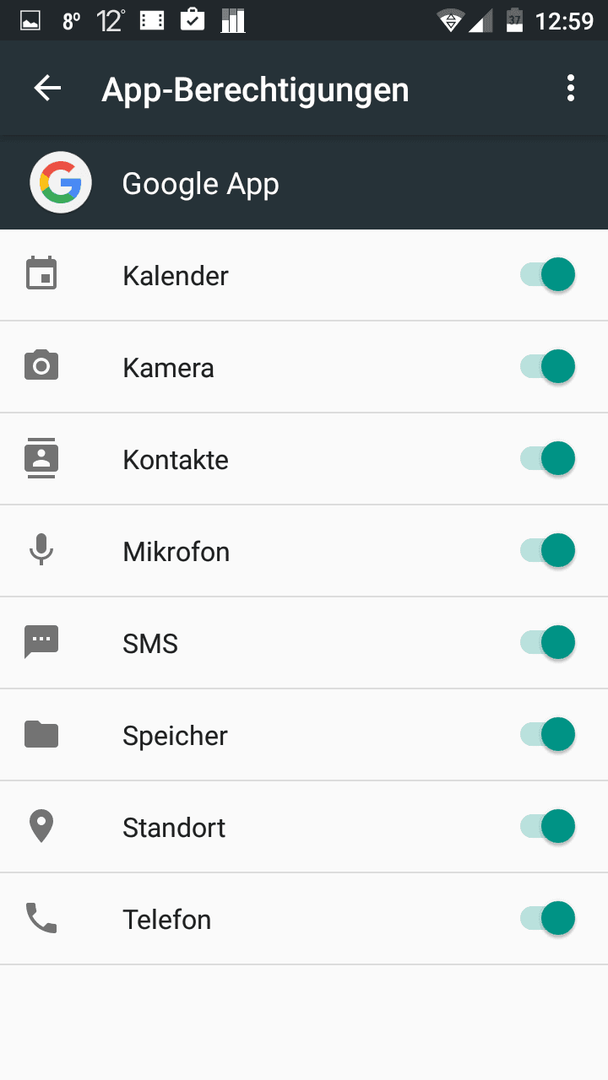Disable the Kalender permission switch

pos(547,275)
